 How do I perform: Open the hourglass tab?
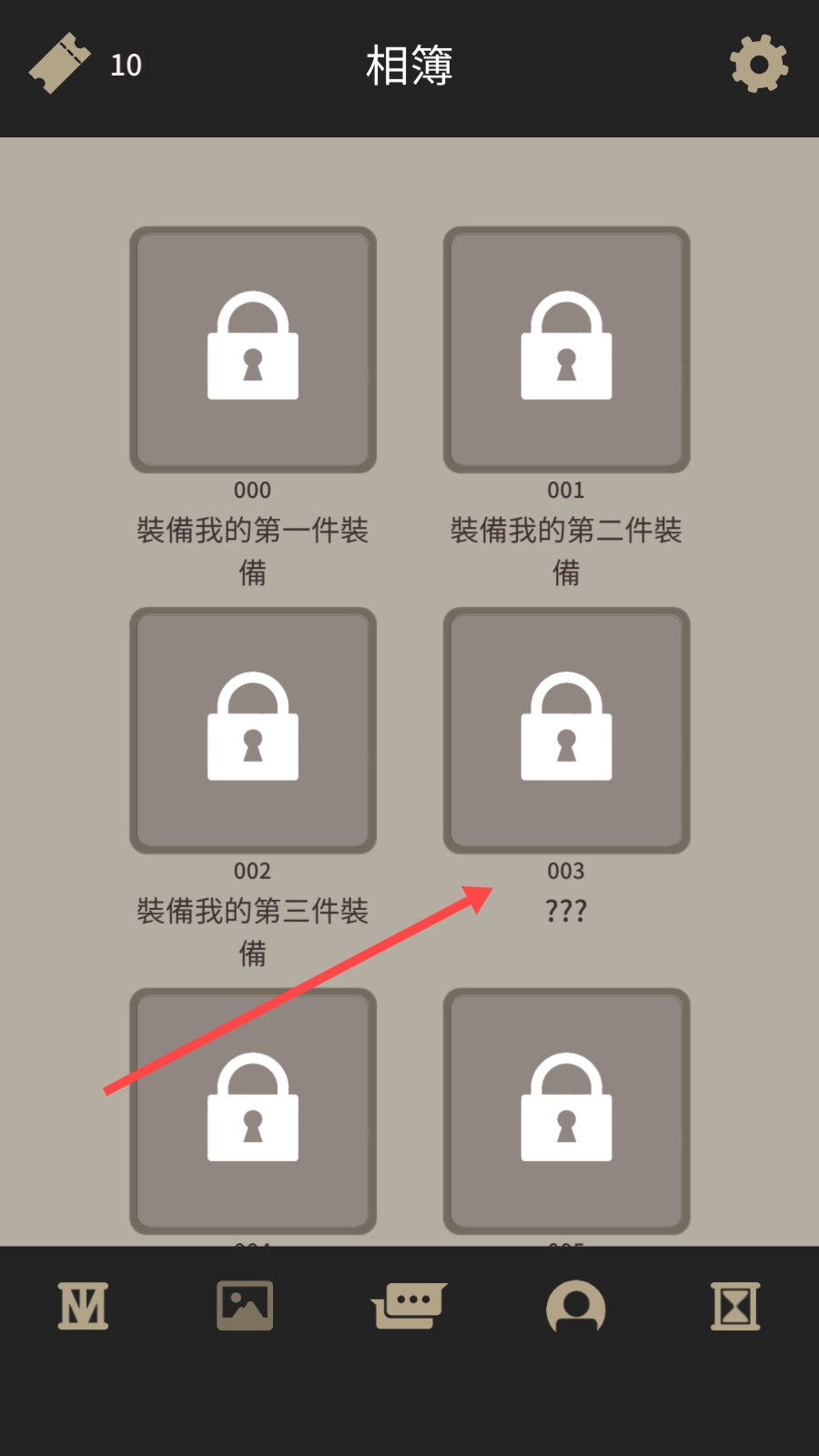click(735, 1306)
